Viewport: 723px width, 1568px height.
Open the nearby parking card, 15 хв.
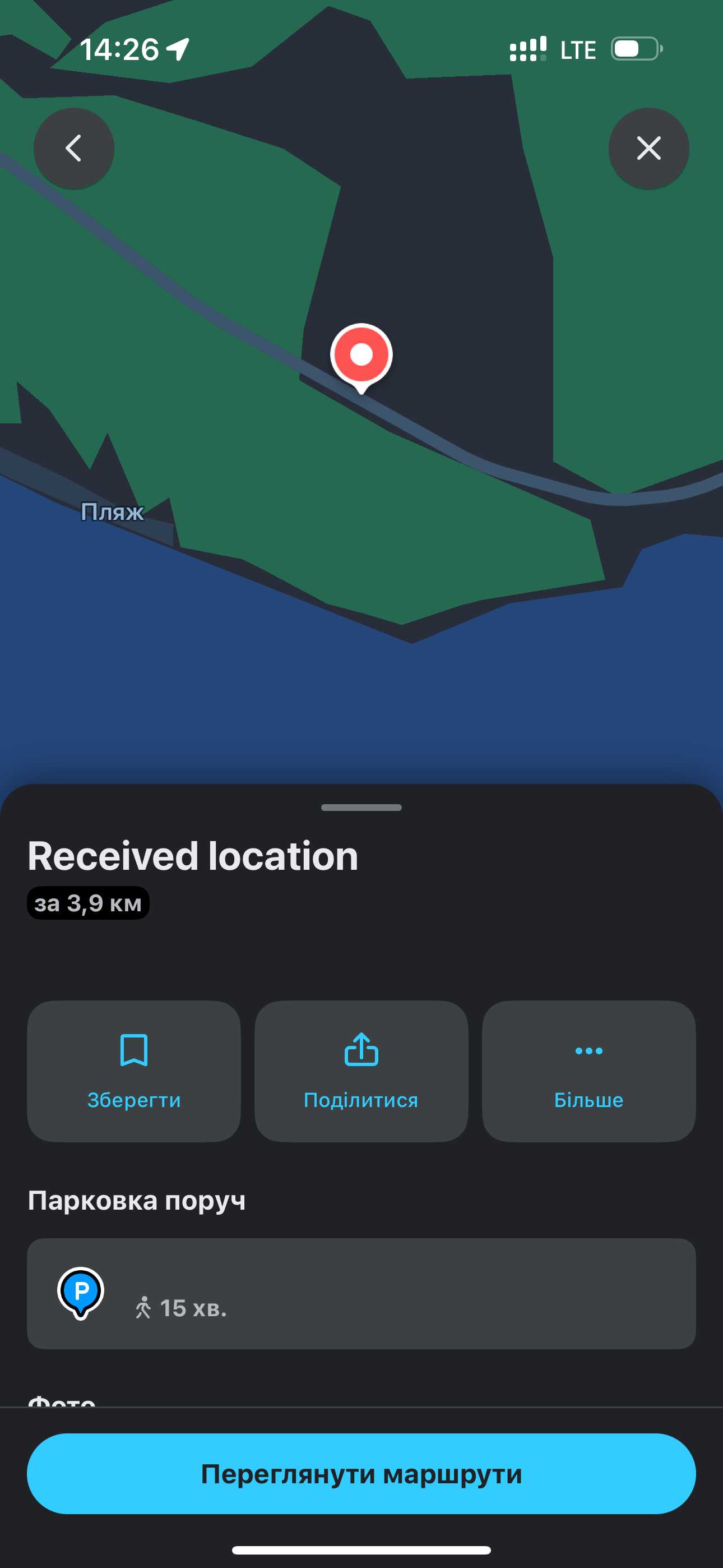[x=361, y=1293]
